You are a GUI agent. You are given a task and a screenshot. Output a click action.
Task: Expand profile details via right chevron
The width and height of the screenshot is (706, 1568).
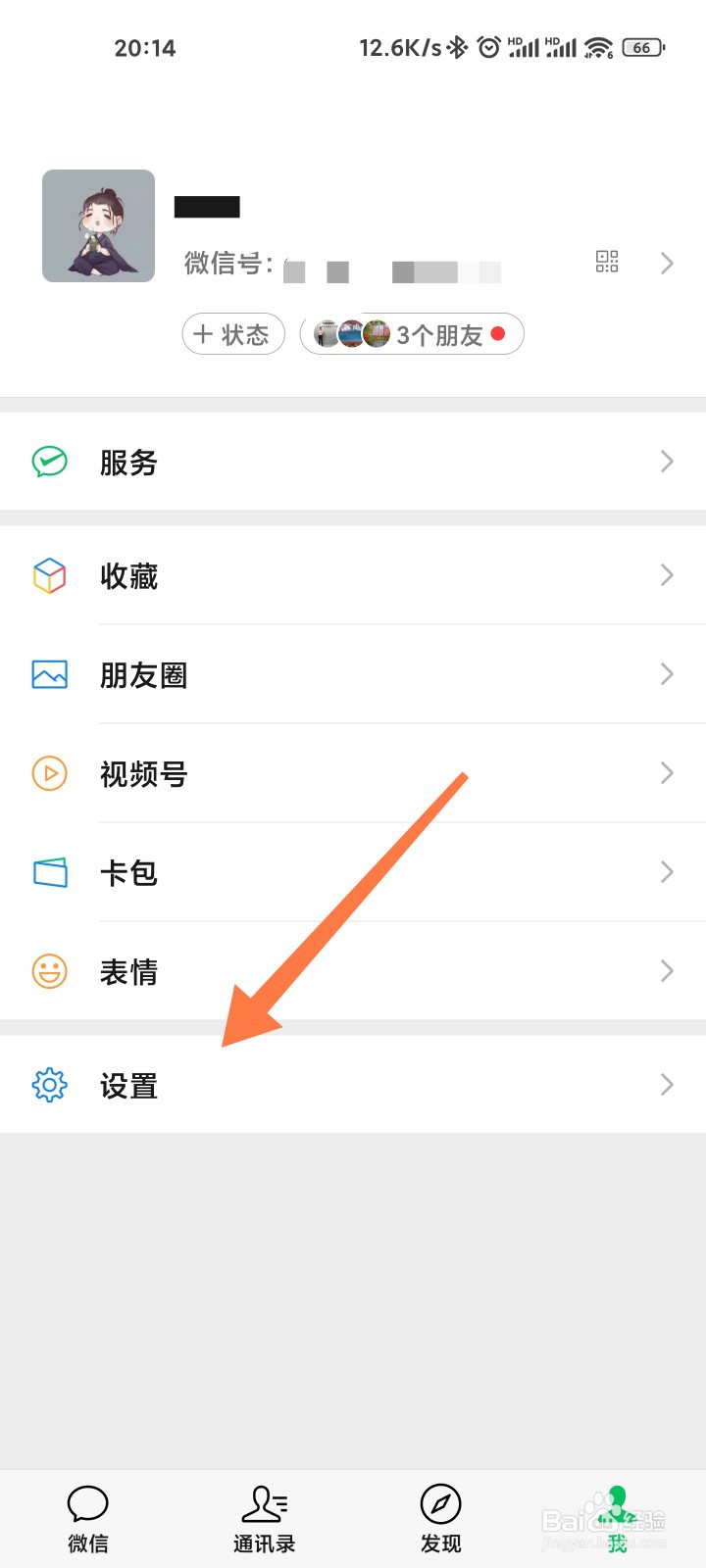(x=666, y=263)
